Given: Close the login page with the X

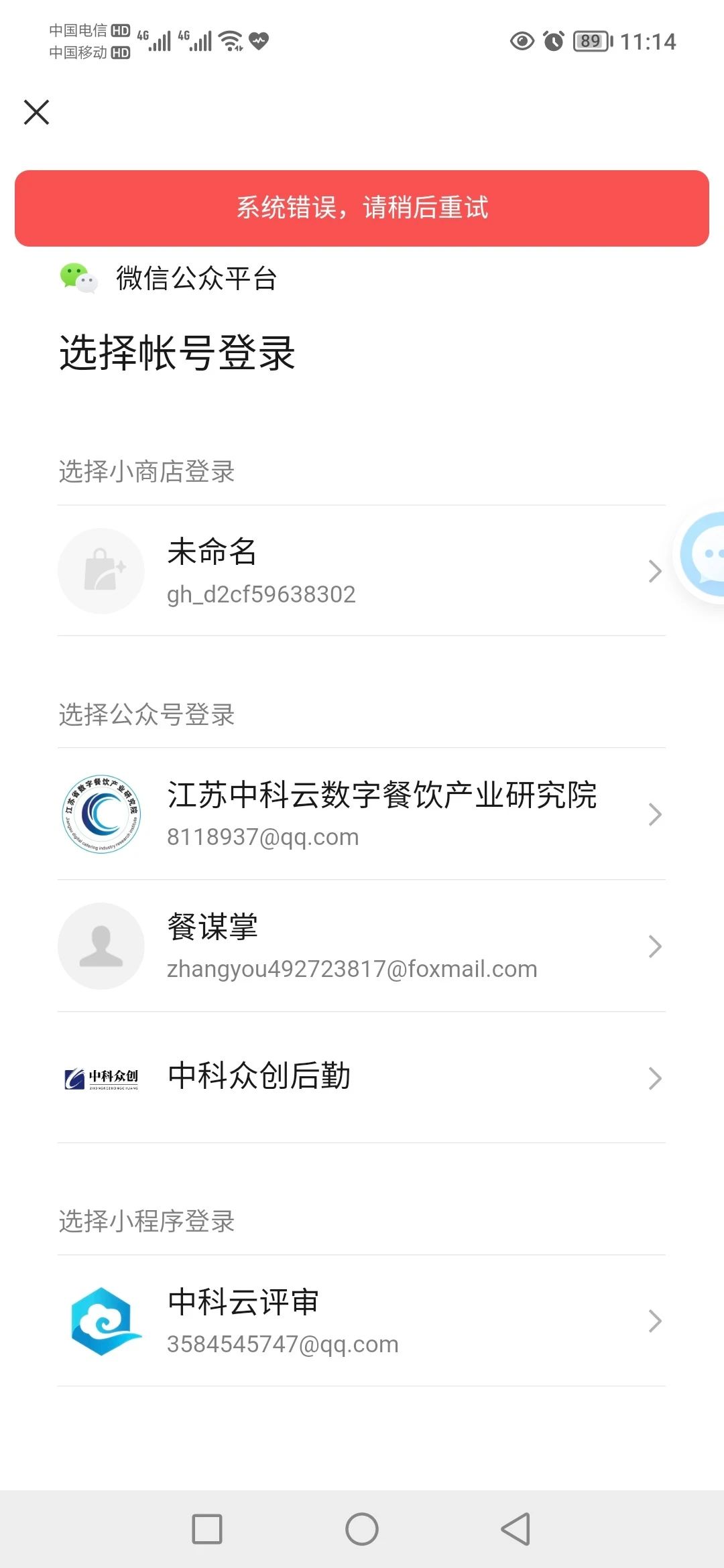Looking at the screenshot, I should (36, 112).
